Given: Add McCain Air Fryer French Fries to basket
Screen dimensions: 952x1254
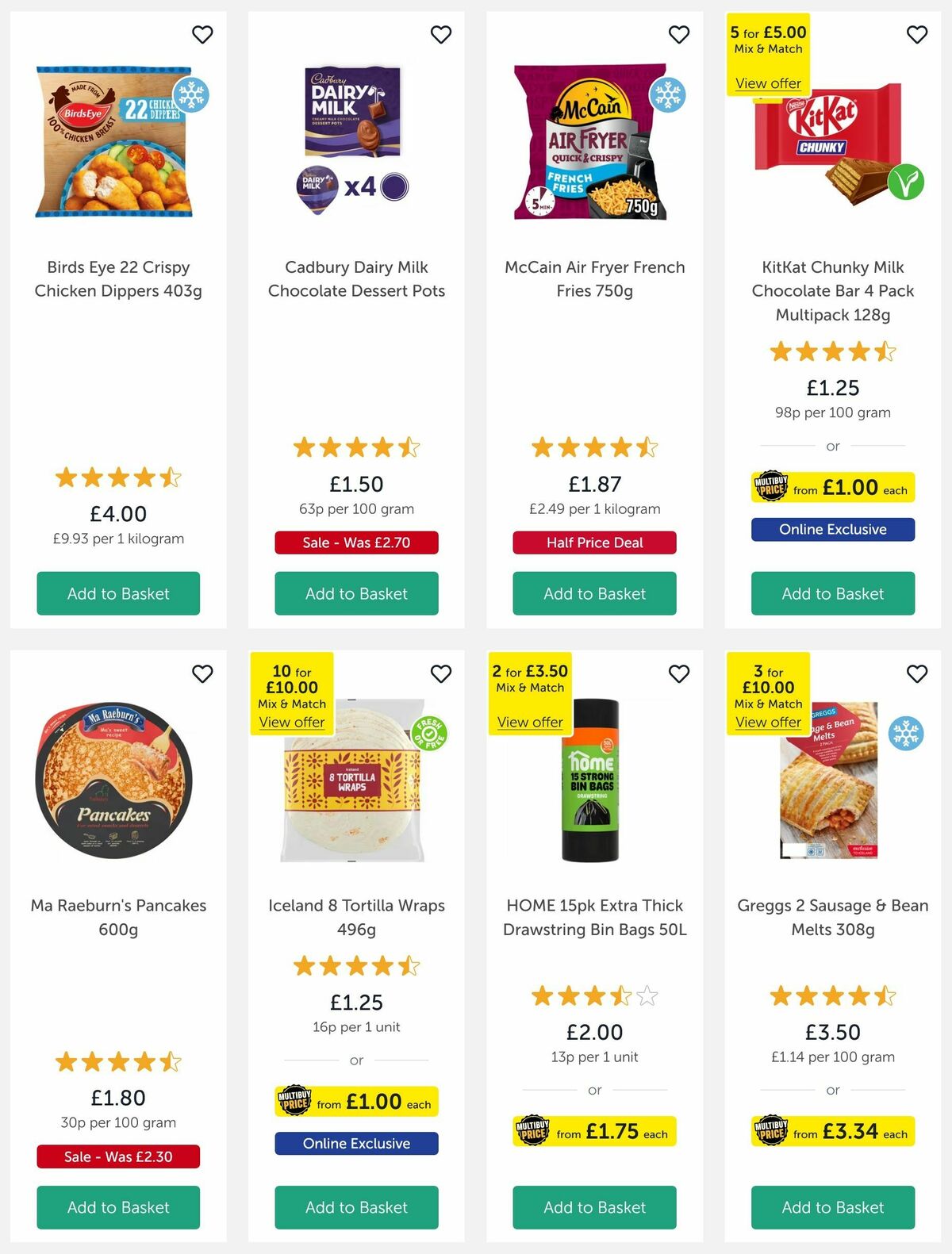Looking at the screenshot, I should click(593, 593).
